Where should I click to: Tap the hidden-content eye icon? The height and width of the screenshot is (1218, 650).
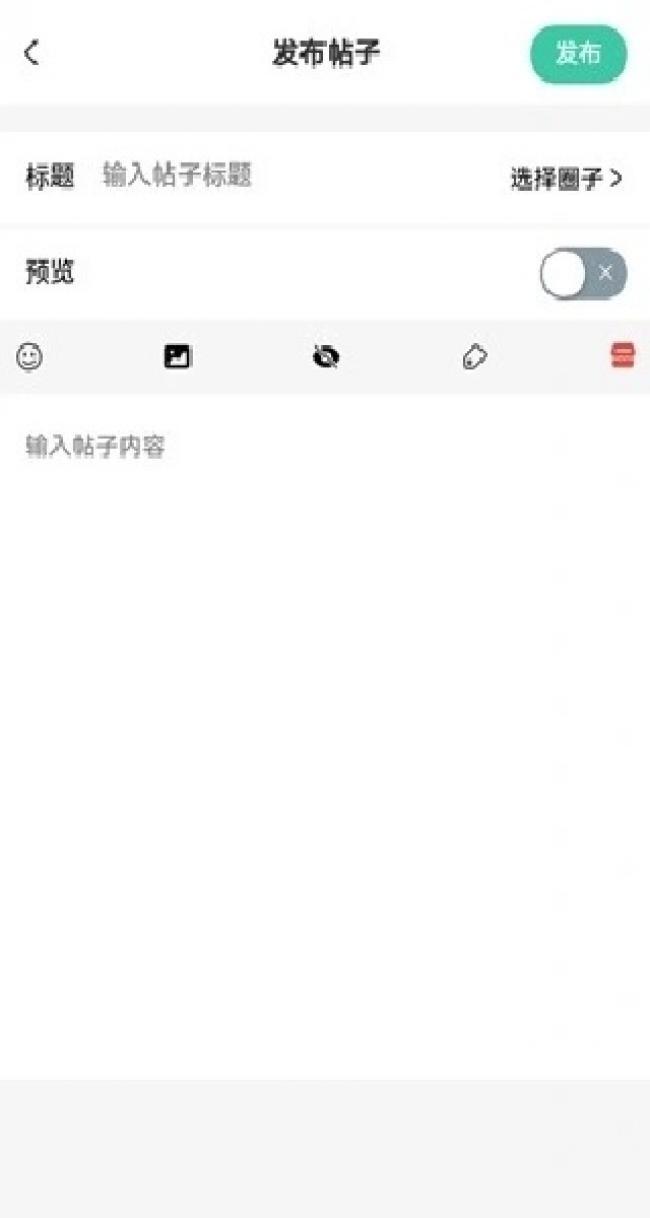326,356
